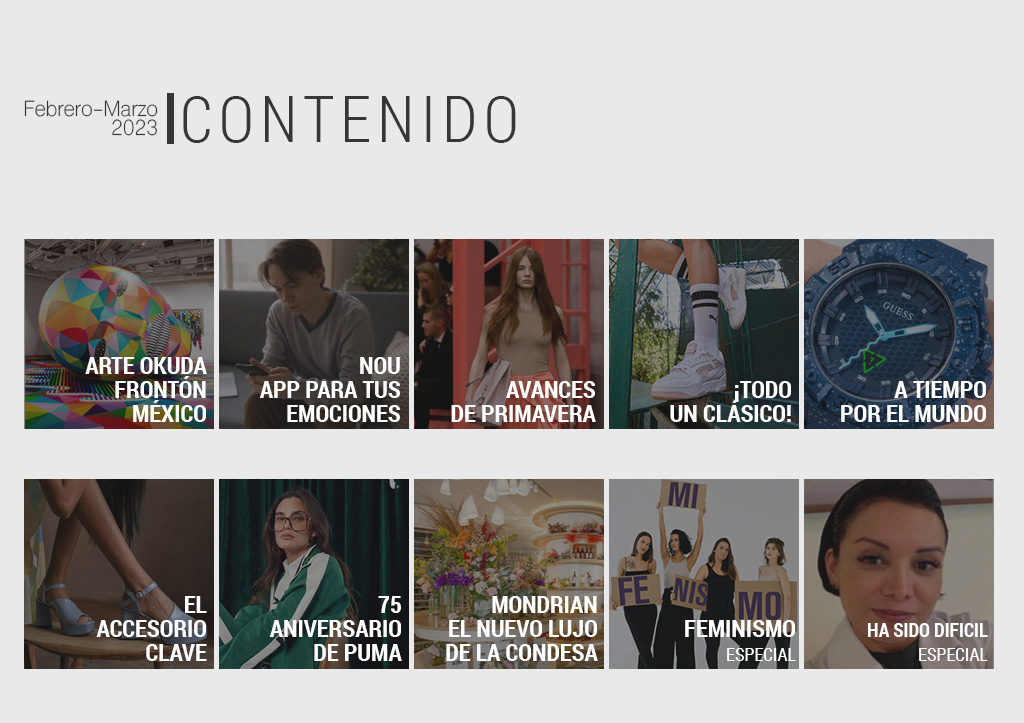Open the 75 aniversario de Puma tile
Image resolution: width=1024 pixels, height=723 pixels.
click(313, 574)
